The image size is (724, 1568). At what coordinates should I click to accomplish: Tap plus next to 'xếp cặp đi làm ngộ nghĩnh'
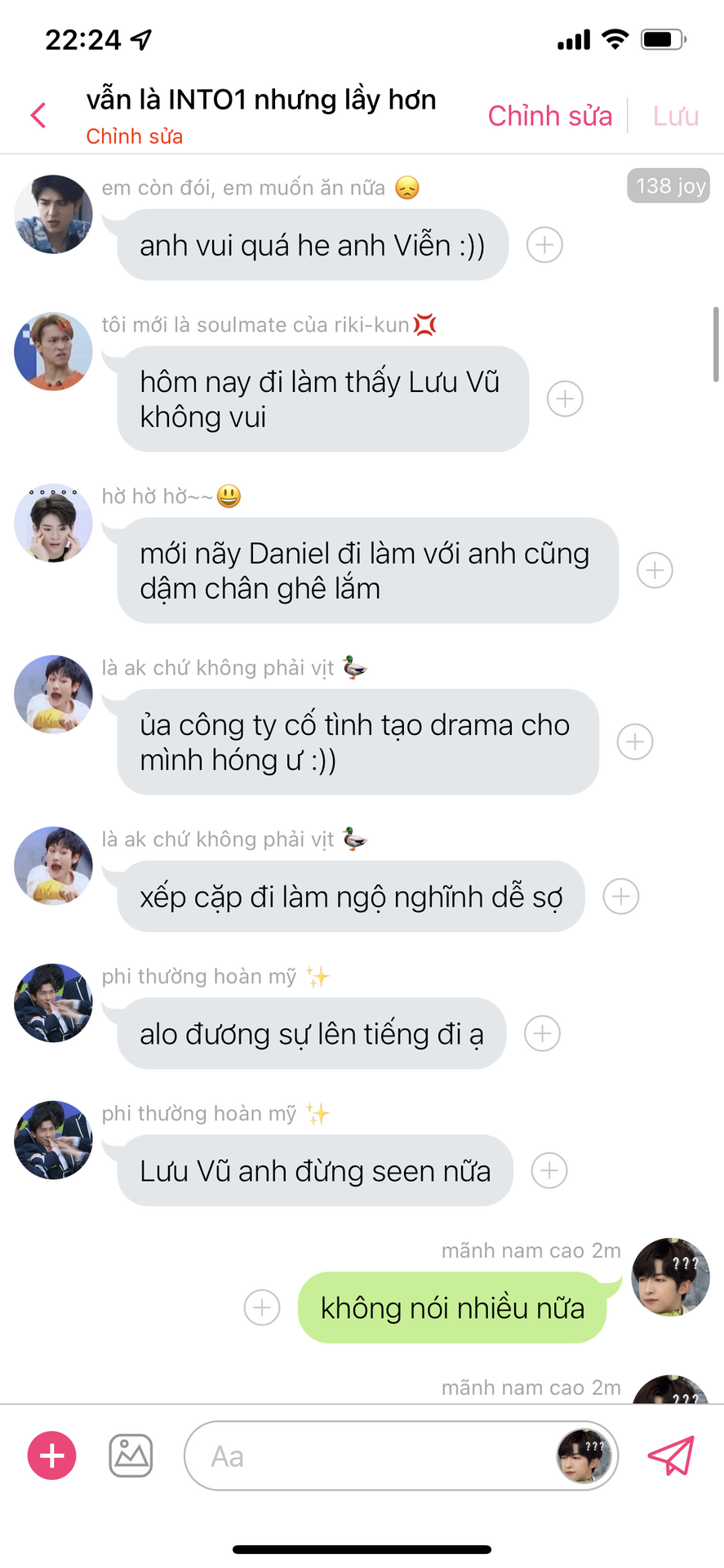(620, 896)
